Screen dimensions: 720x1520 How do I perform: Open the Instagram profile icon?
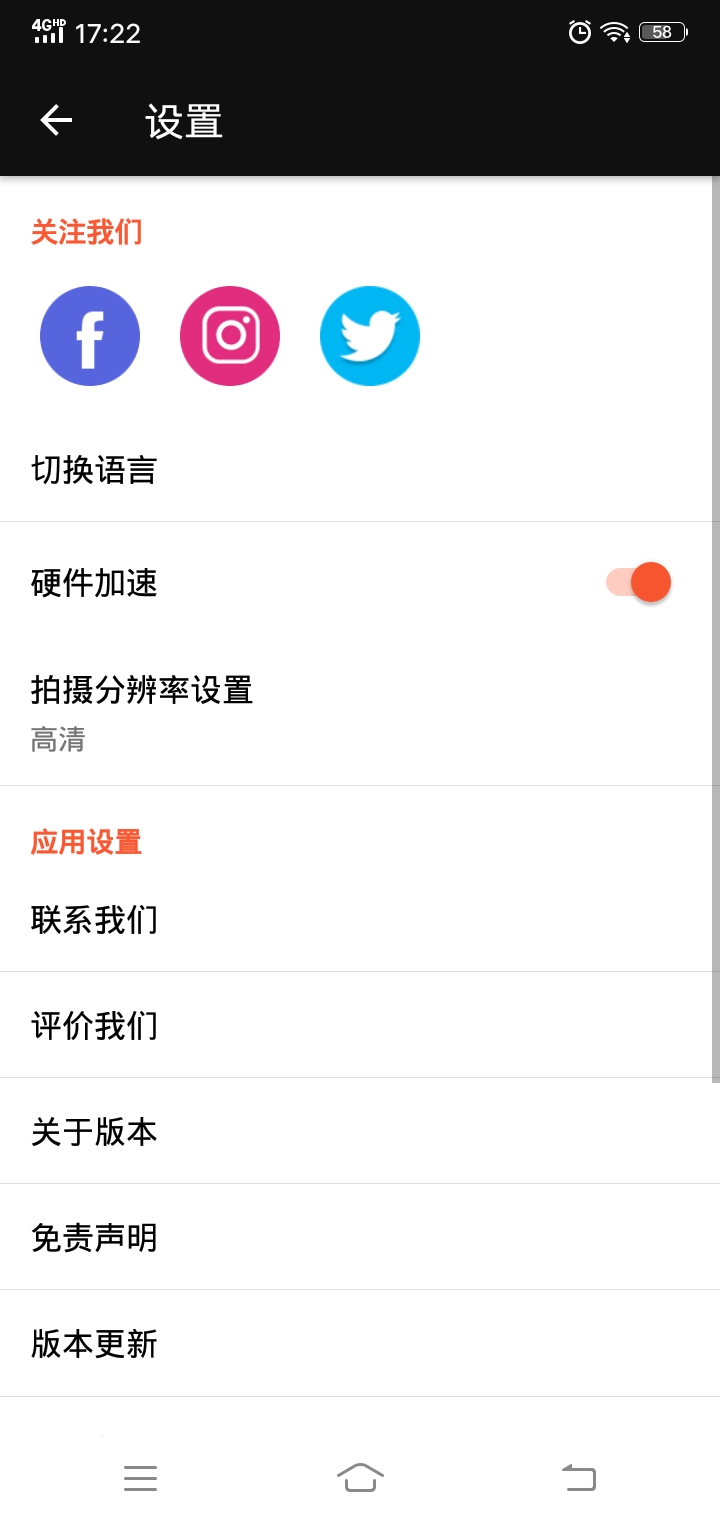pos(230,335)
